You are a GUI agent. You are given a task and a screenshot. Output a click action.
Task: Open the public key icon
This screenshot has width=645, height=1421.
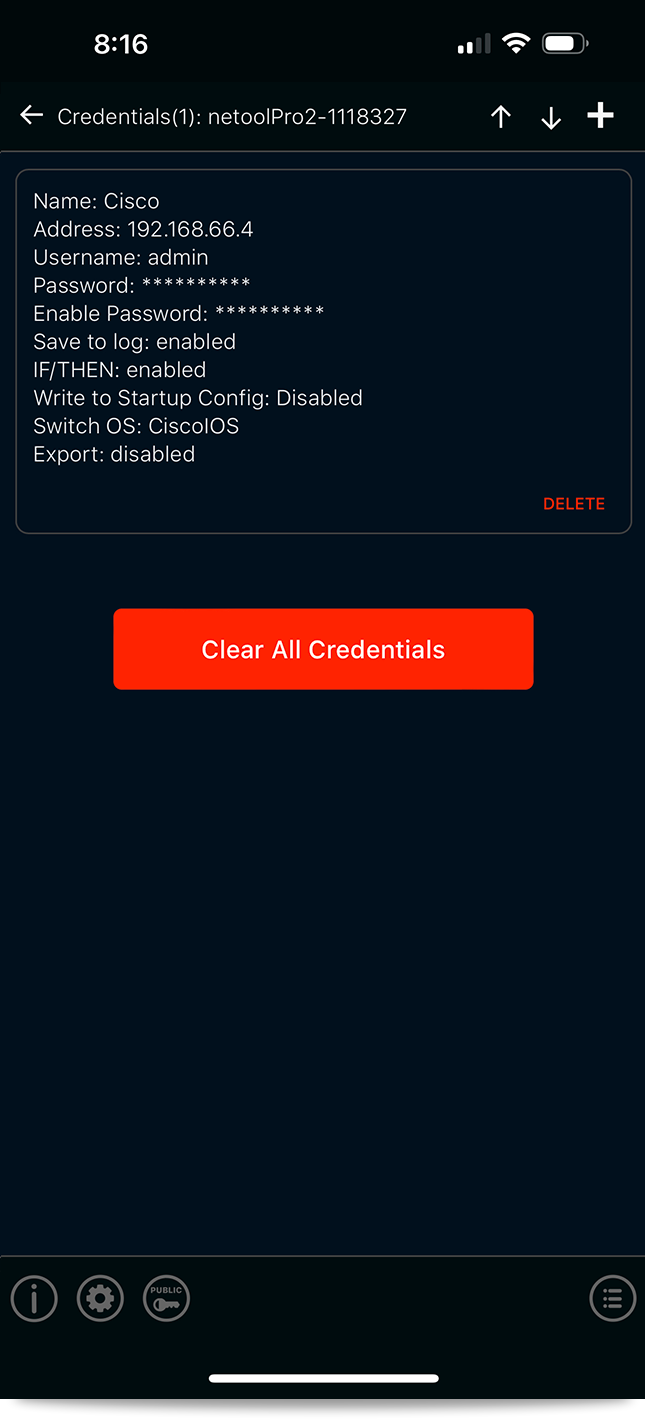pos(166,1299)
